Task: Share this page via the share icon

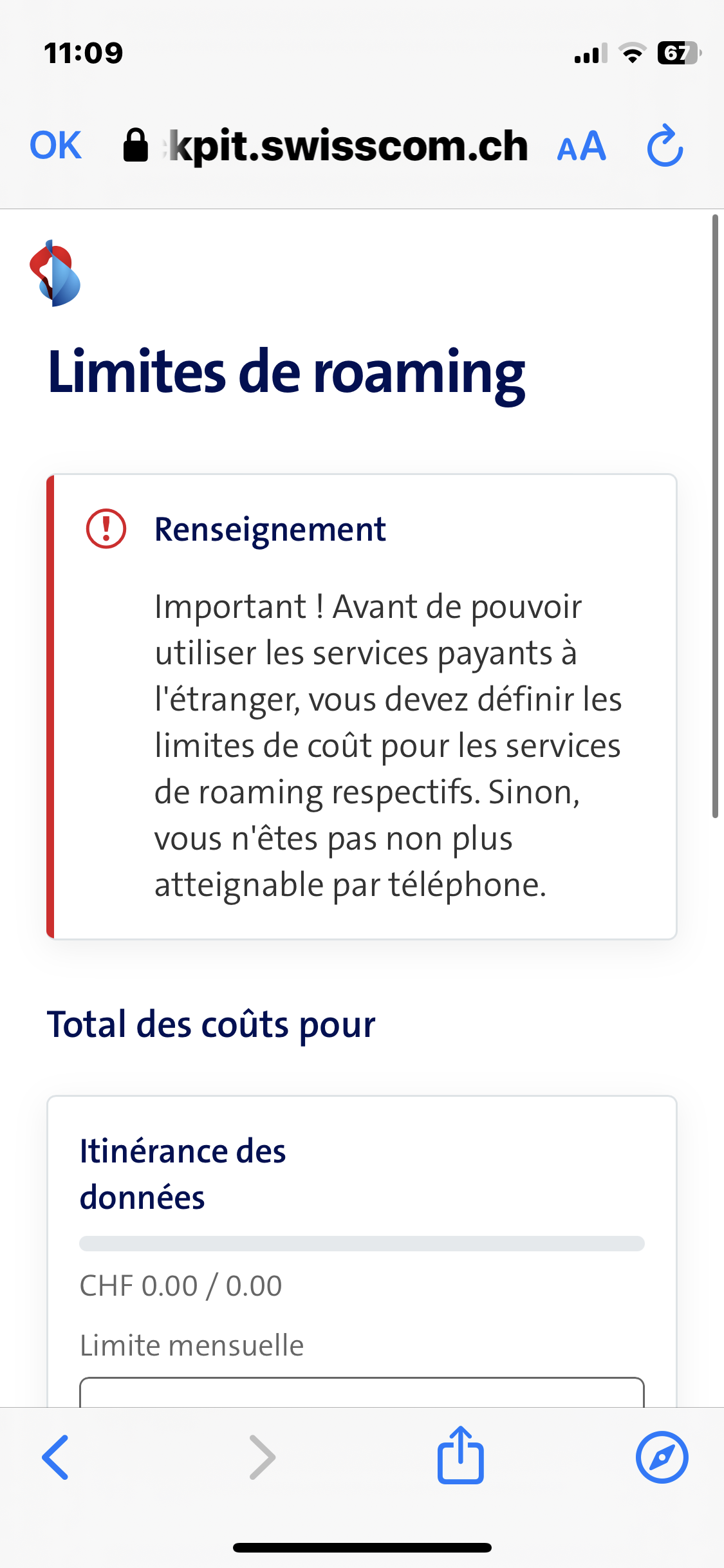Action: 460,1456
